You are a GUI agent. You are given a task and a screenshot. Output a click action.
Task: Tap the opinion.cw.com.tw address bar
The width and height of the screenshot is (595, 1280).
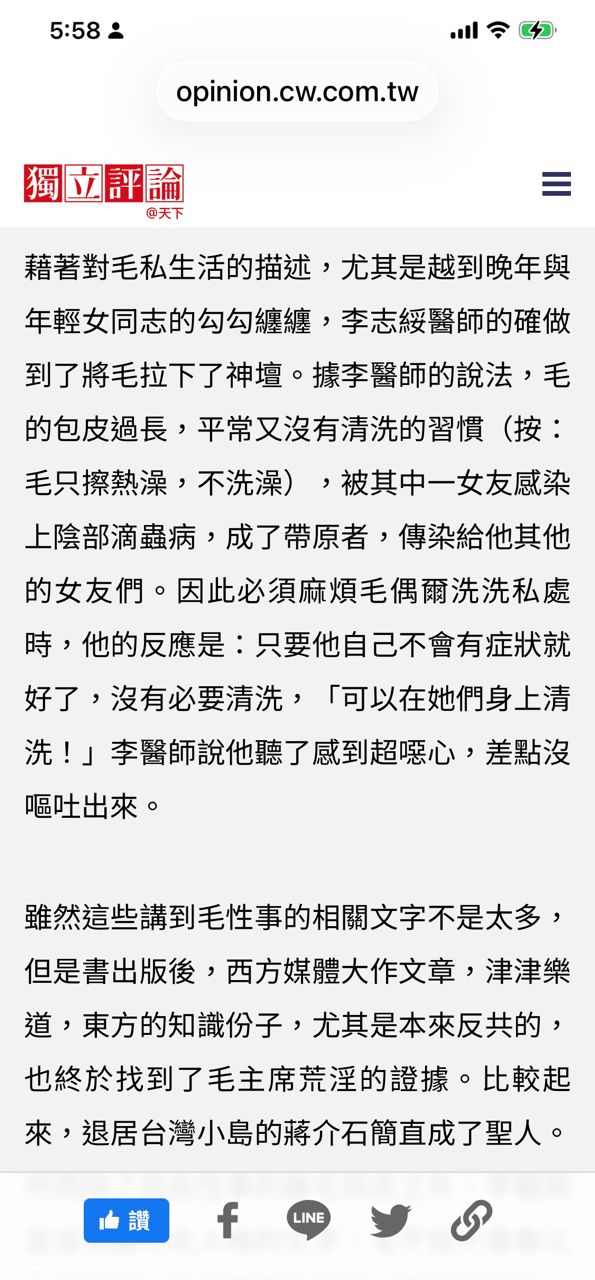(297, 92)
